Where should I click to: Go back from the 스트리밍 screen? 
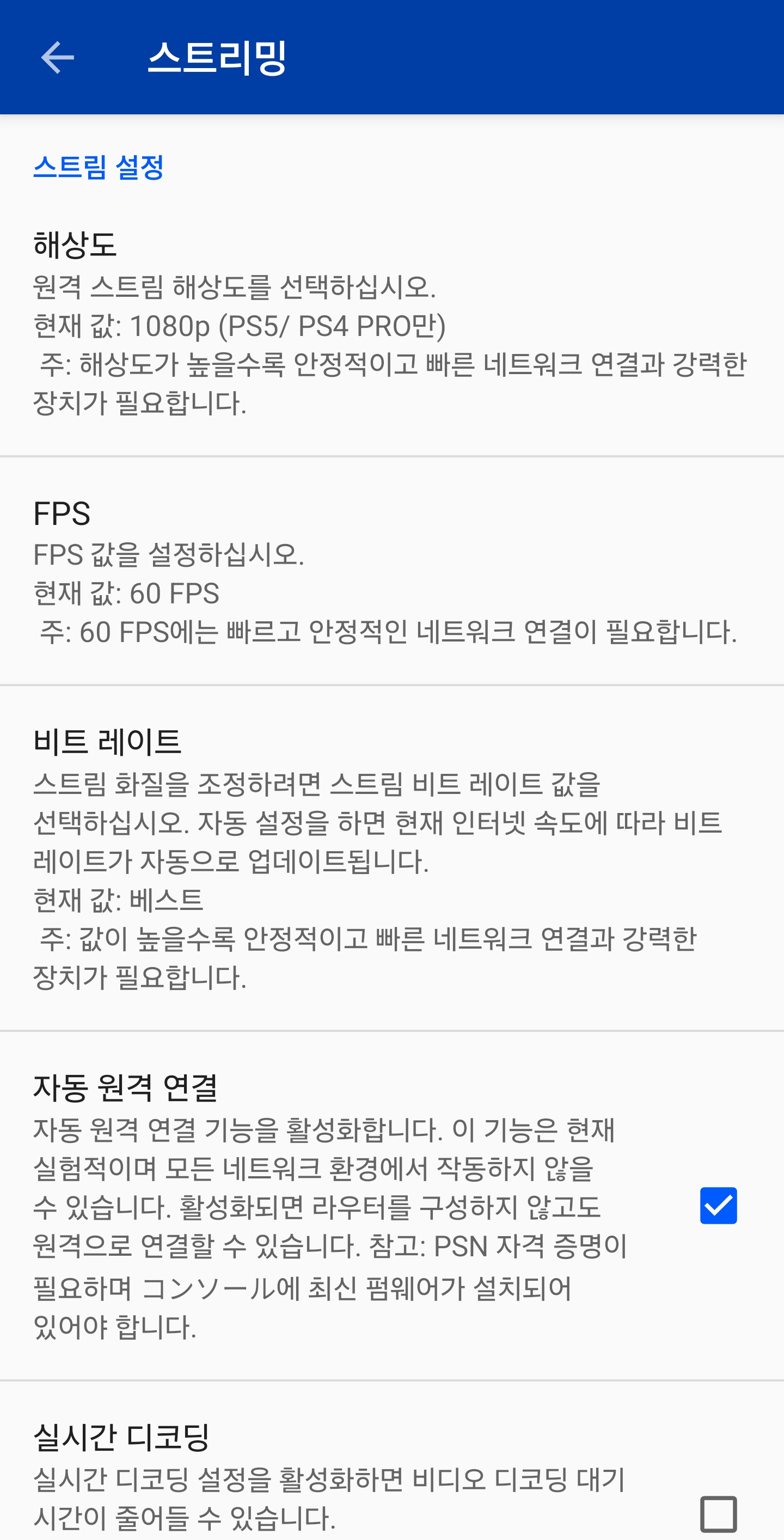click(57, 58)
